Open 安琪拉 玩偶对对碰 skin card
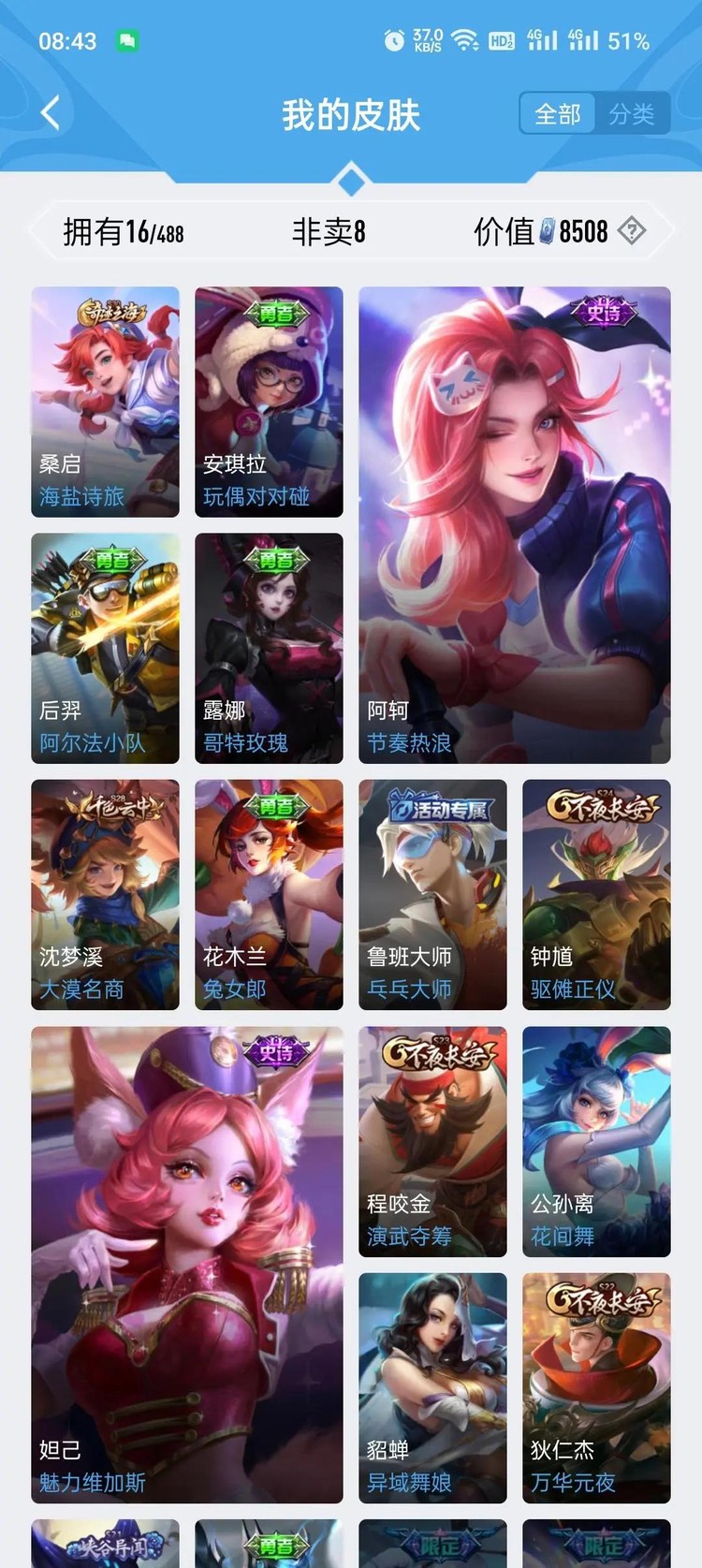 pos(269,402)
